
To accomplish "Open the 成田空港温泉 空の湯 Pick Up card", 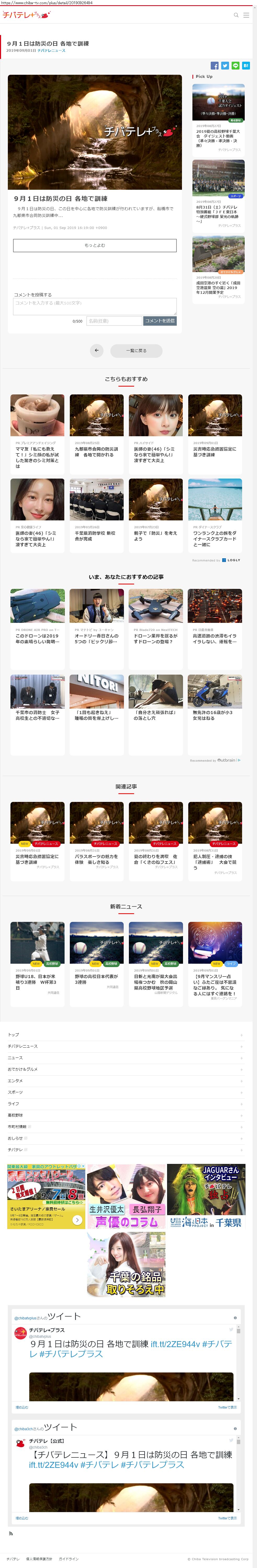I will (218, 268).
